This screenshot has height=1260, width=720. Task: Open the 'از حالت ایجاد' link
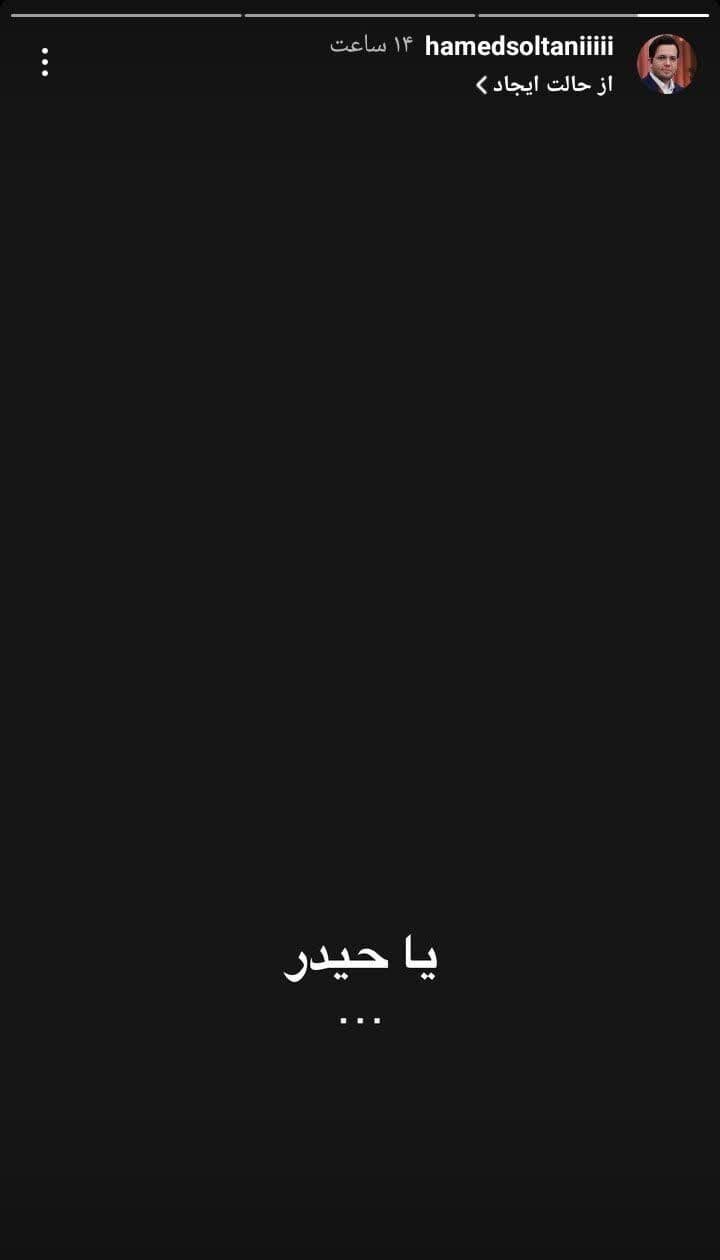pyautogui.click(x=545, y=85)
